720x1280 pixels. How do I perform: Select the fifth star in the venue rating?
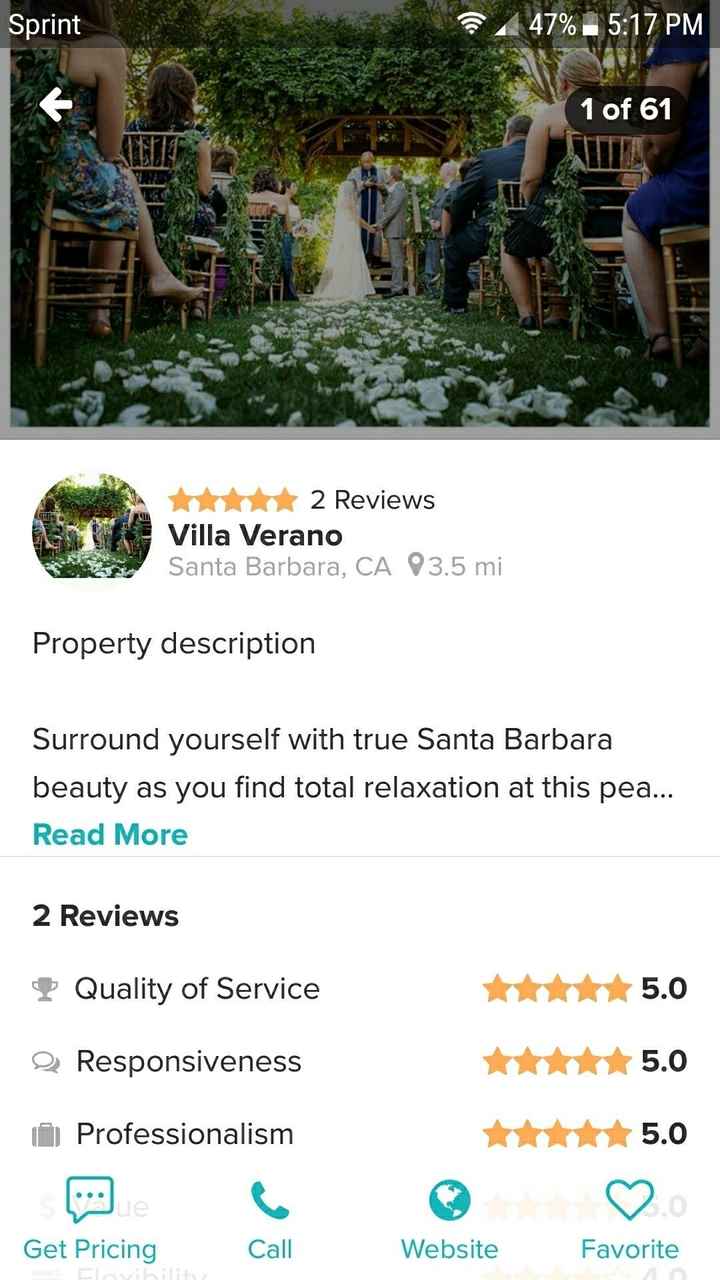[x=287, y=499]
